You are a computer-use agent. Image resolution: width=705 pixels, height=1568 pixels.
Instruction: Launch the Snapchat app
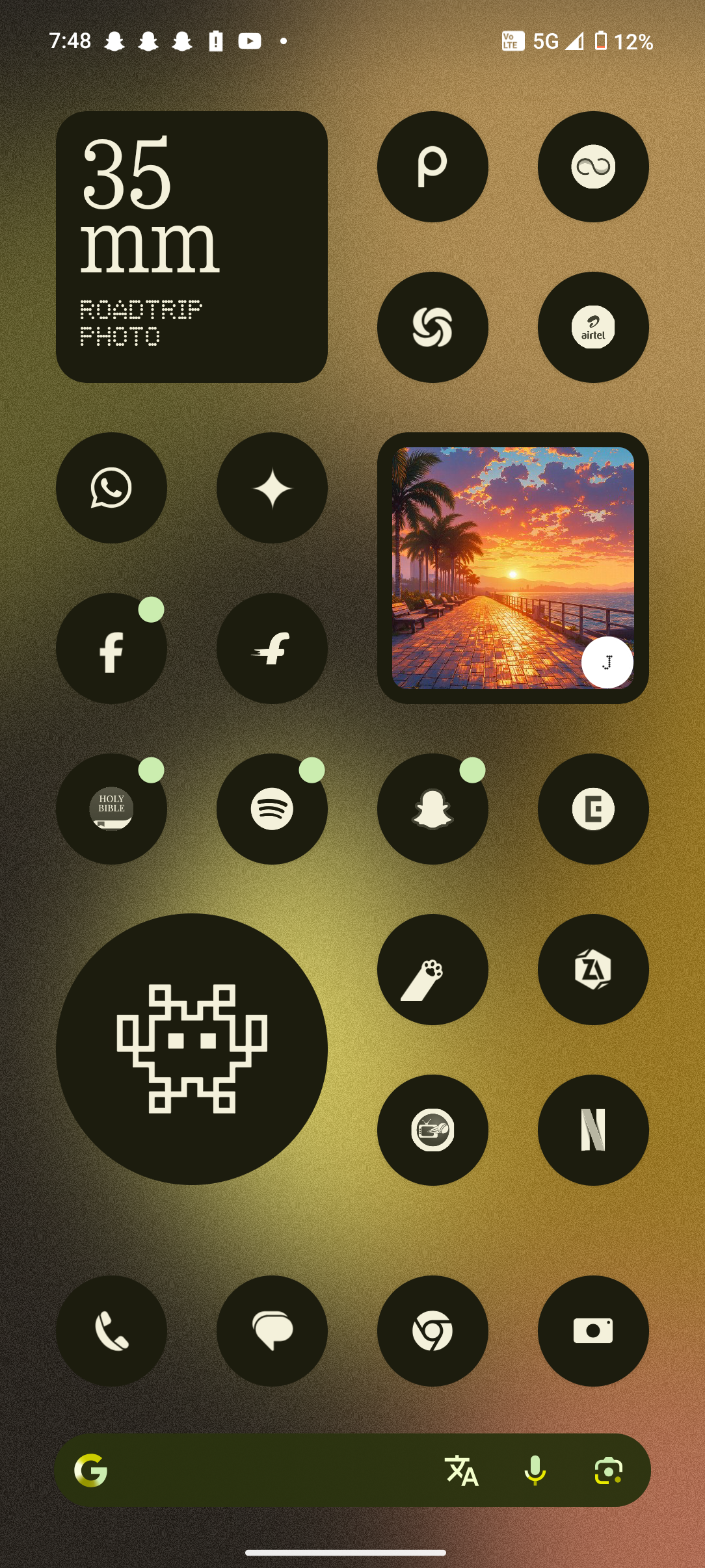pyautogui.click(x=432, y=809)
